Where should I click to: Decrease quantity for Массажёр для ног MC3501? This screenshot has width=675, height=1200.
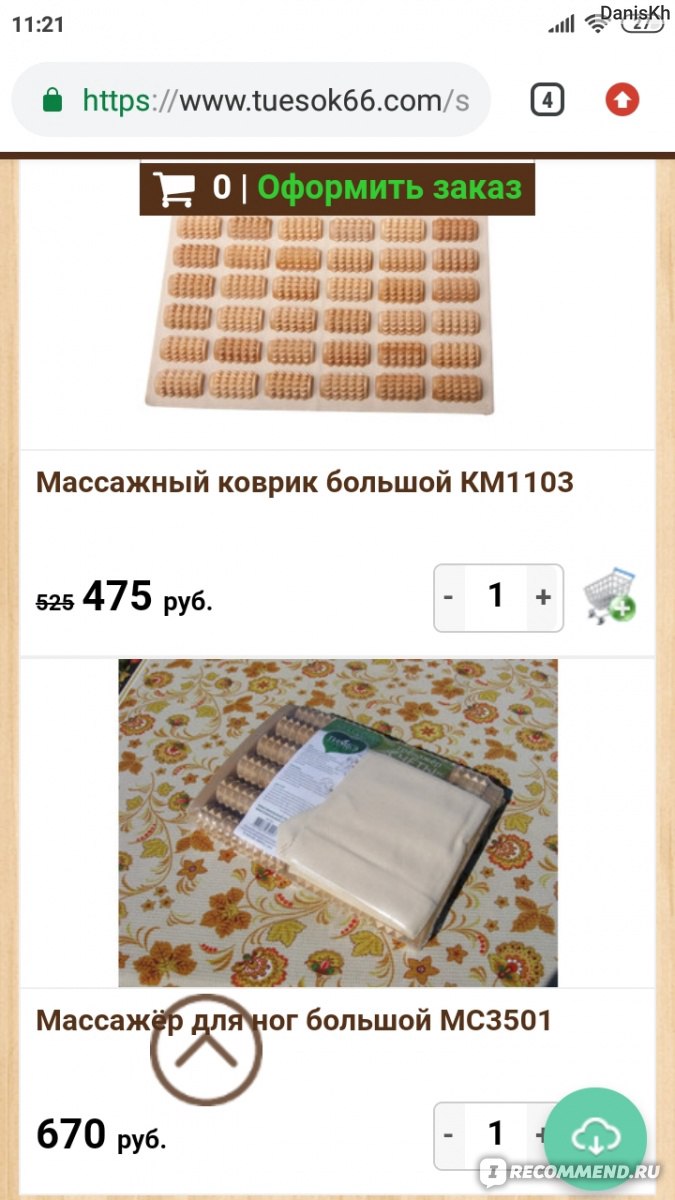[449, 1135]
